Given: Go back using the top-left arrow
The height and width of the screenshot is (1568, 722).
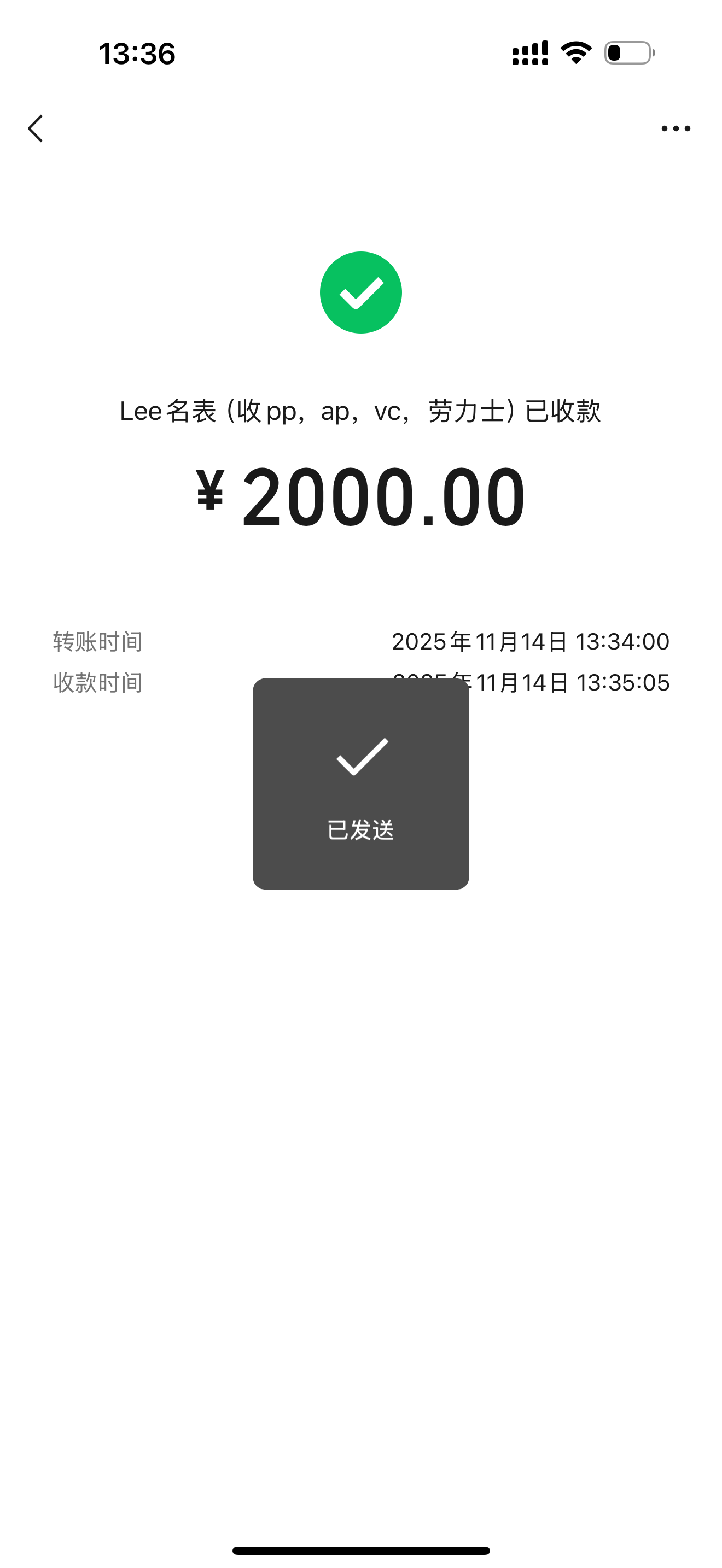Looking at the screenshot, I should [x=36, y=128].
